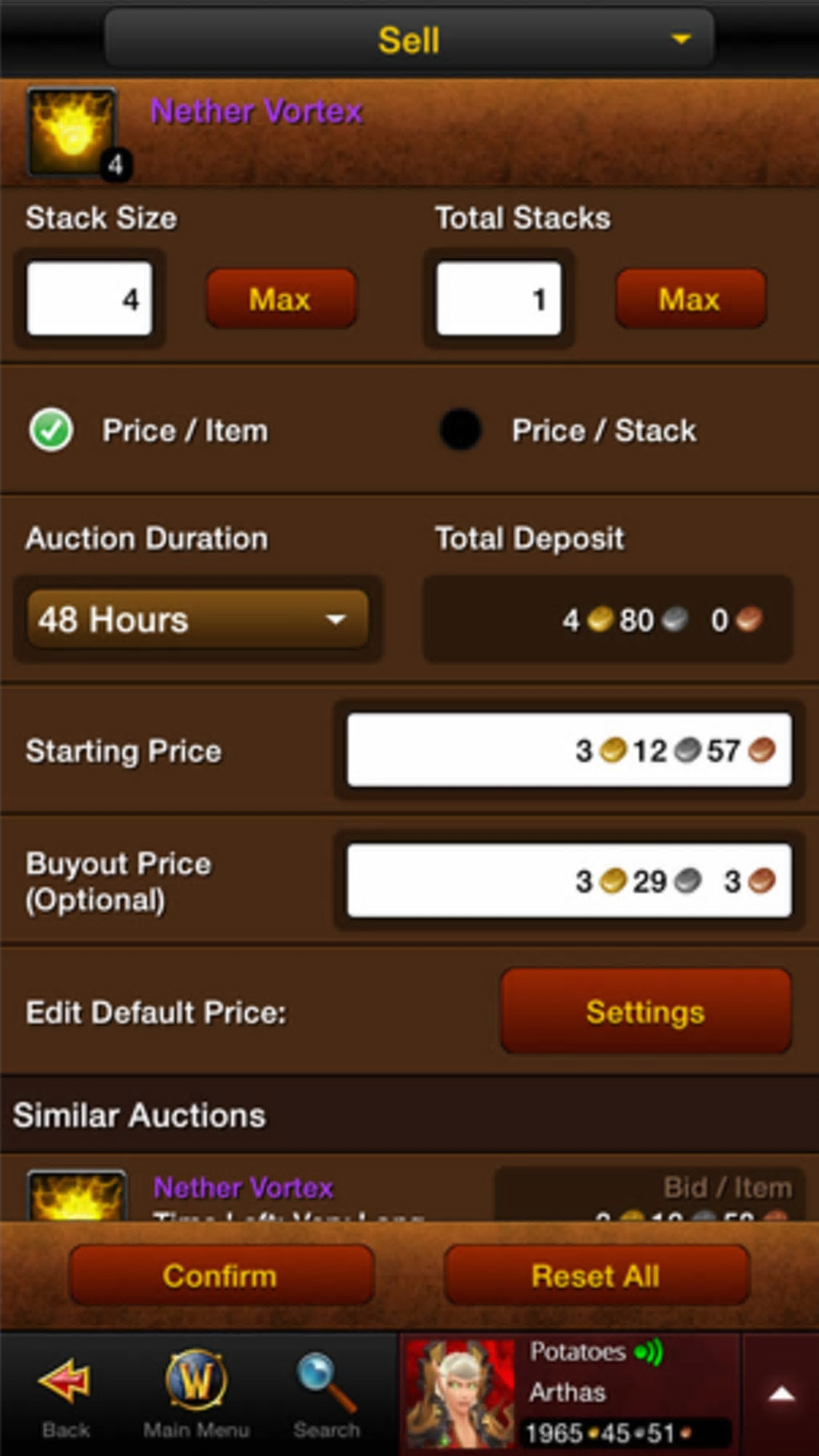Open the Potatoes character panel
819x1456 pixels.
pos(568,1393)
